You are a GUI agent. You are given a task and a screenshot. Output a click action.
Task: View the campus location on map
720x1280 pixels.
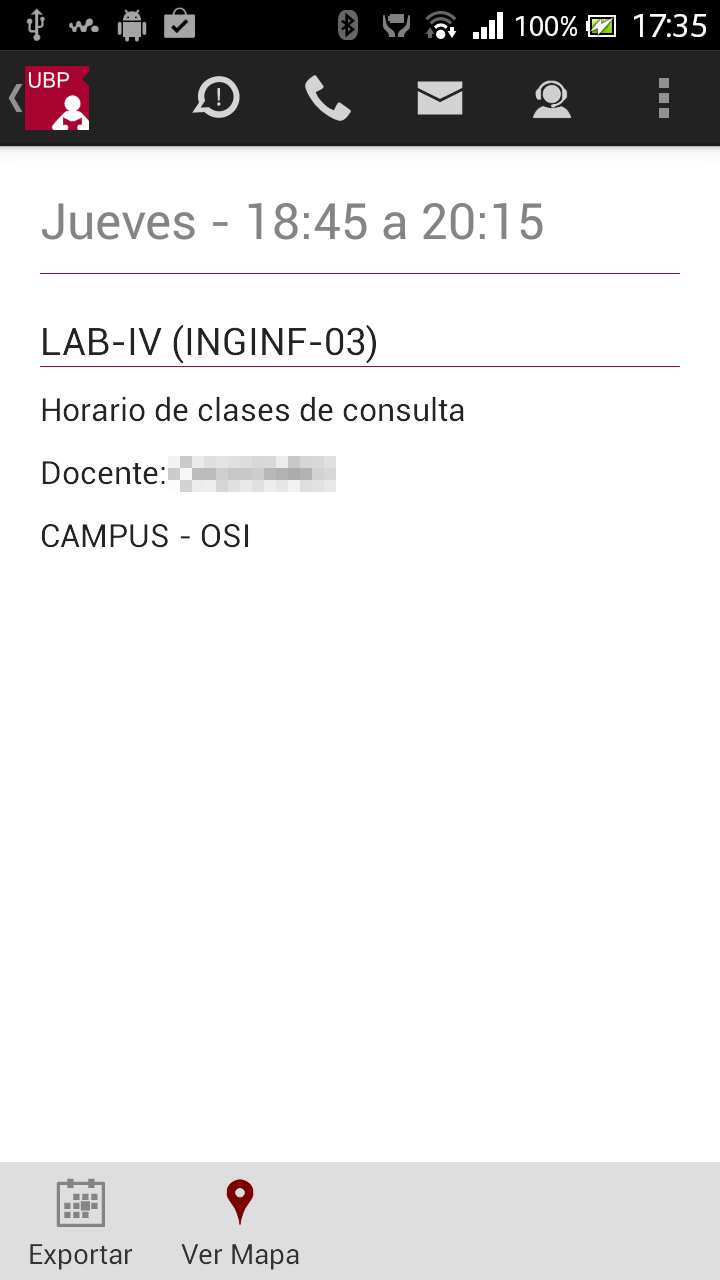point(240,1222)
